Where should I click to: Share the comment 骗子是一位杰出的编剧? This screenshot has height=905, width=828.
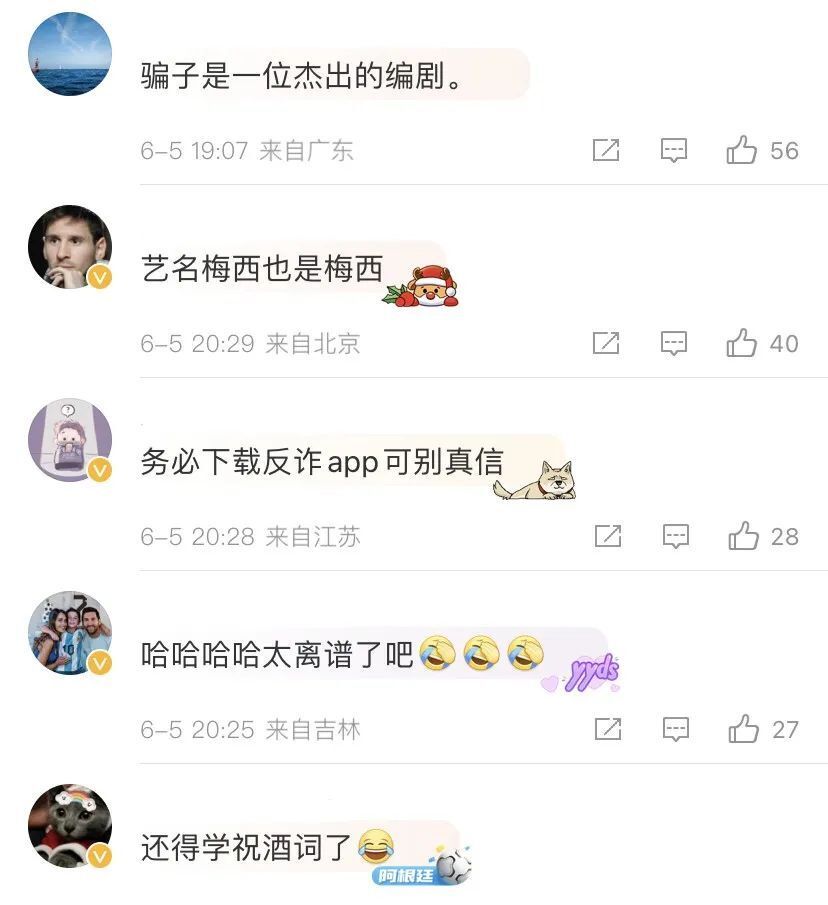coord(606,151)
